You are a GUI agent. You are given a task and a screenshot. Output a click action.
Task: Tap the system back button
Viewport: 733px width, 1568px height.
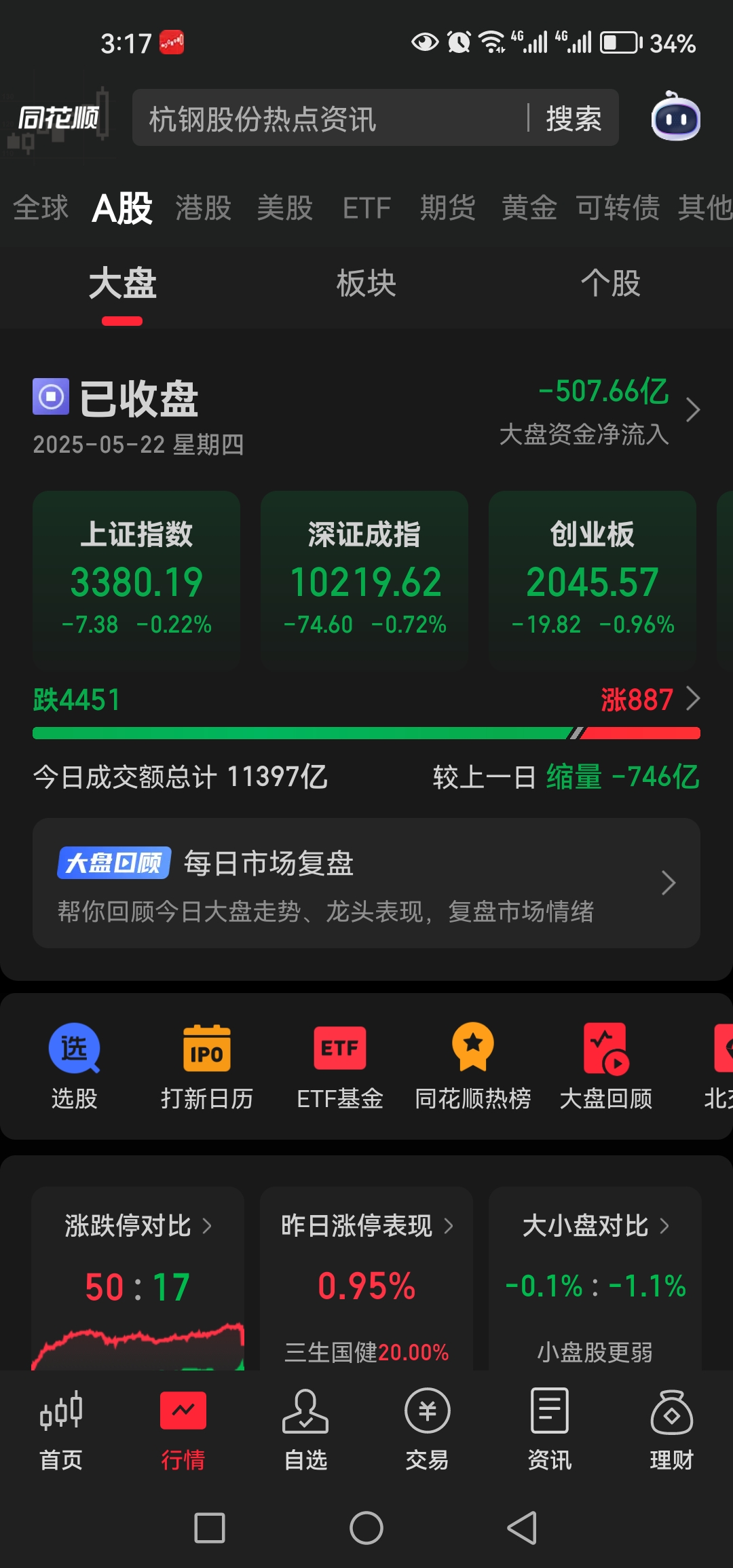(x=523, y=1528)
